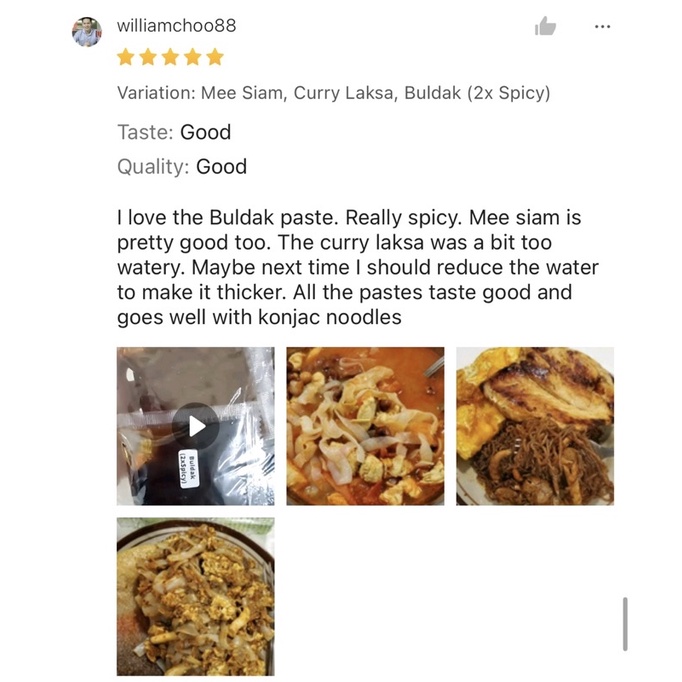
Task: Open williamchoo88's profile avatar
Action: [87, 32]
